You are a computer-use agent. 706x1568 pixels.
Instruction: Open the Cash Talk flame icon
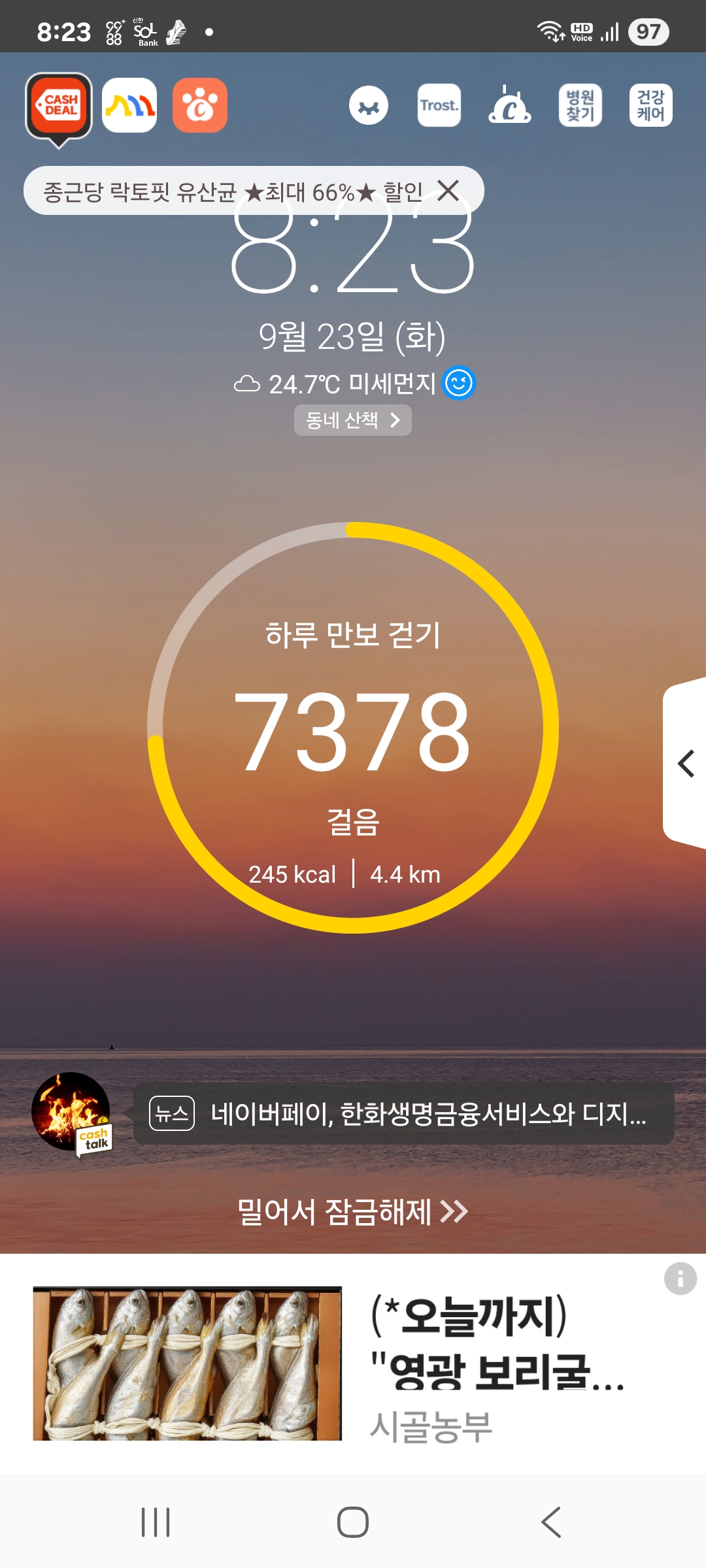point(71,1112)
